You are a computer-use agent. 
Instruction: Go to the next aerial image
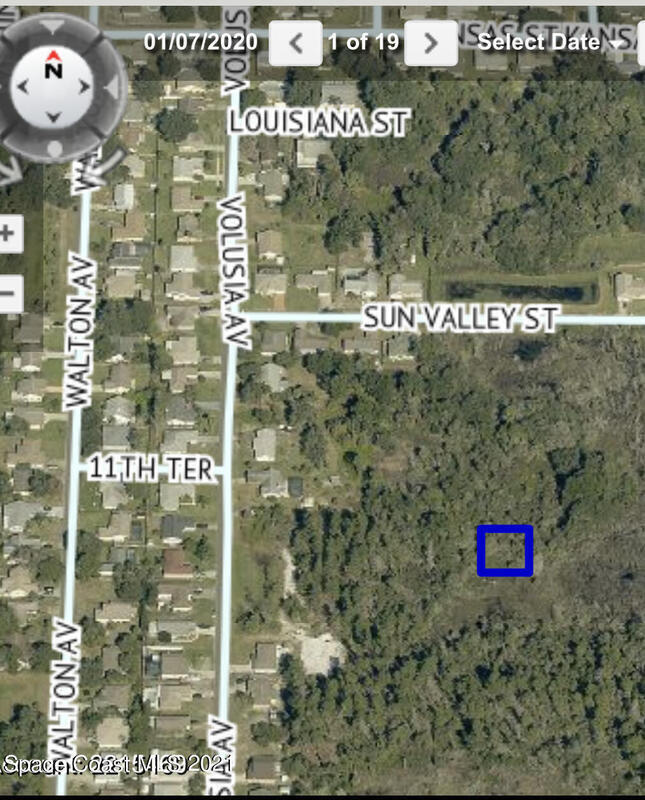[x=430, y=42]
